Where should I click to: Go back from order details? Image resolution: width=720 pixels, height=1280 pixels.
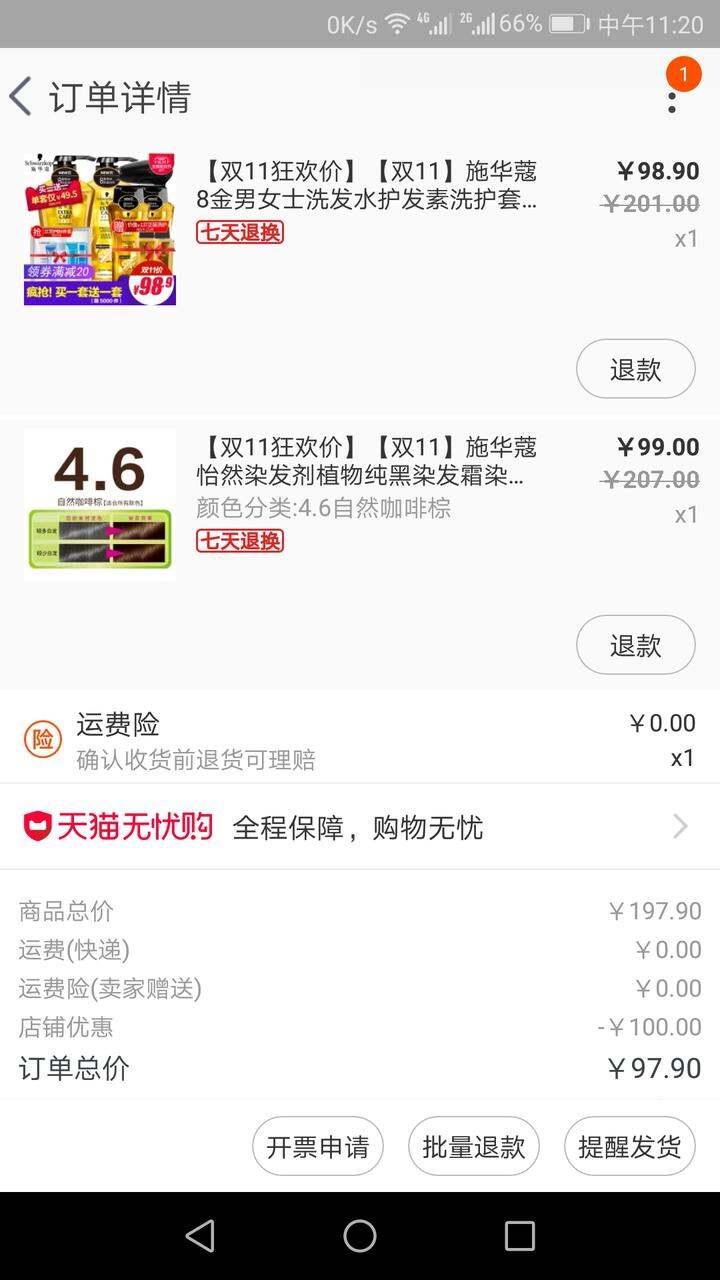coord(21,97)
